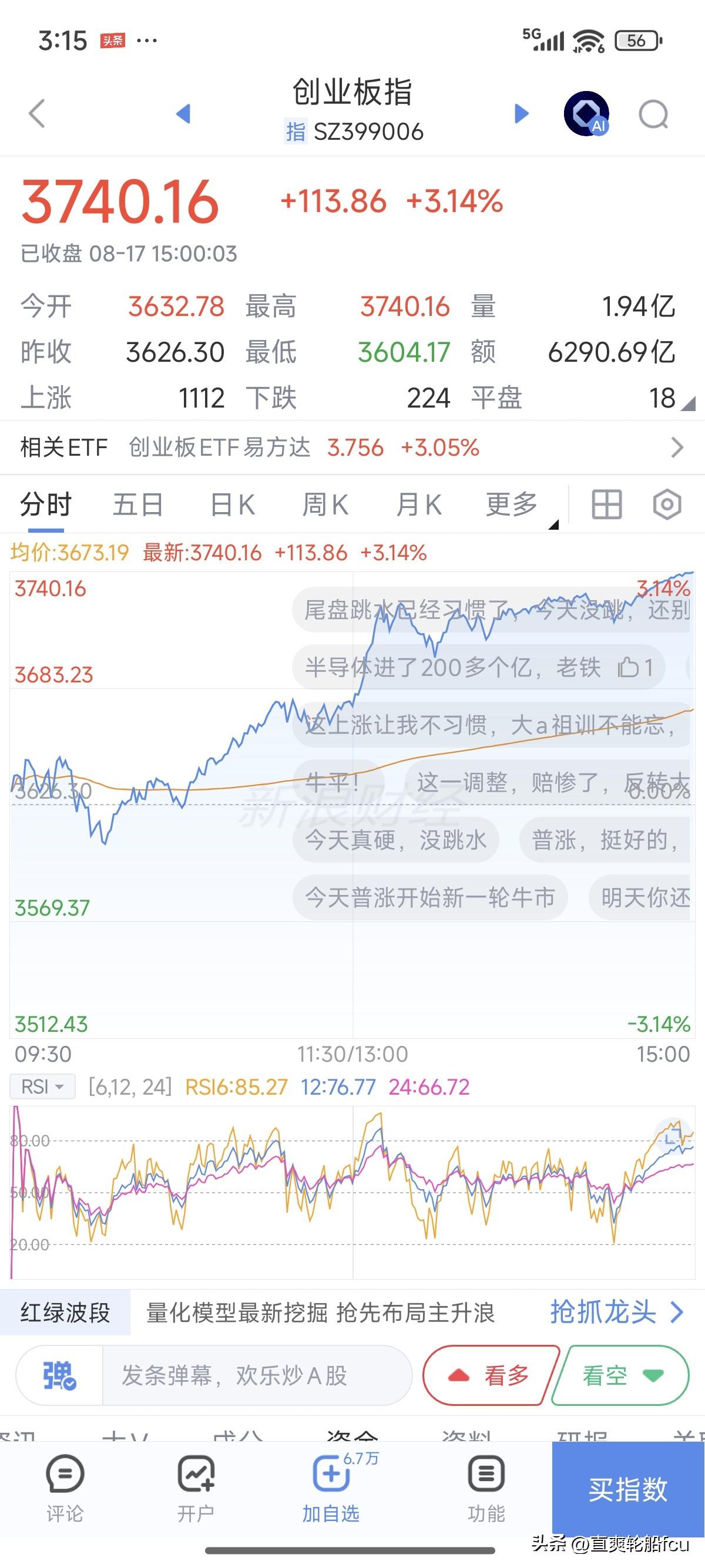The image size is (705, 1568).
Task: Switch to the previous index with left triangle
Action: point(183,113)
